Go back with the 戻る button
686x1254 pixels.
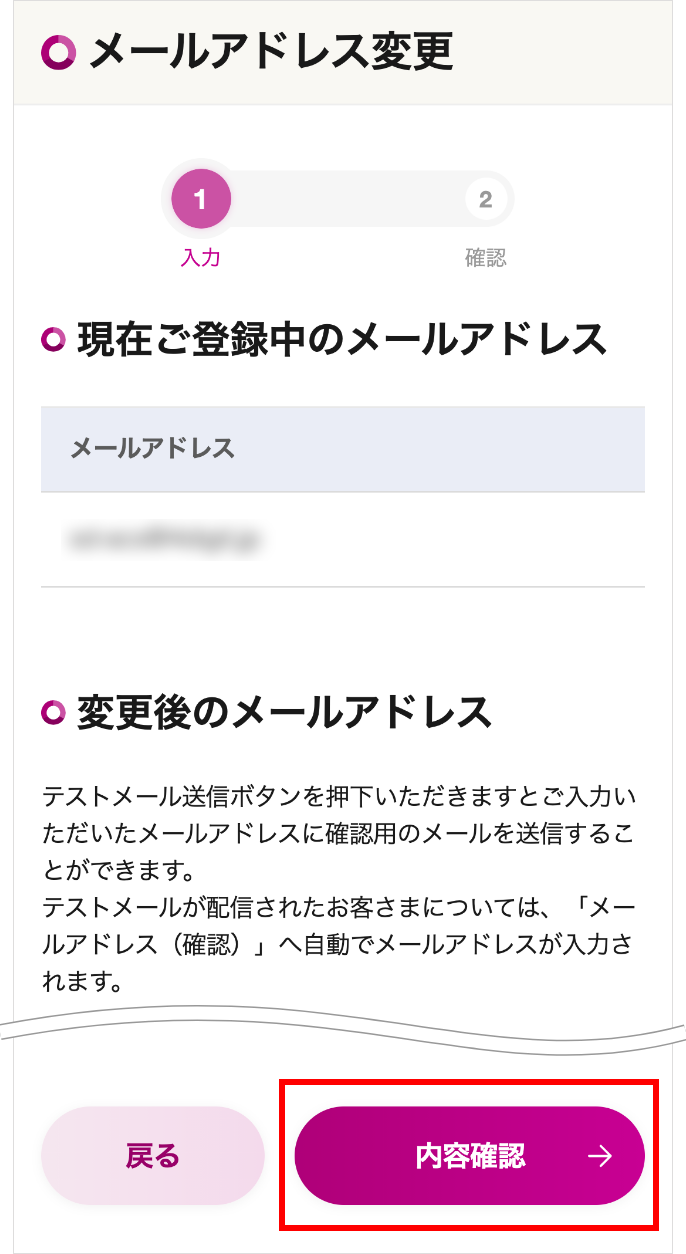click(x=152, y=1156)
